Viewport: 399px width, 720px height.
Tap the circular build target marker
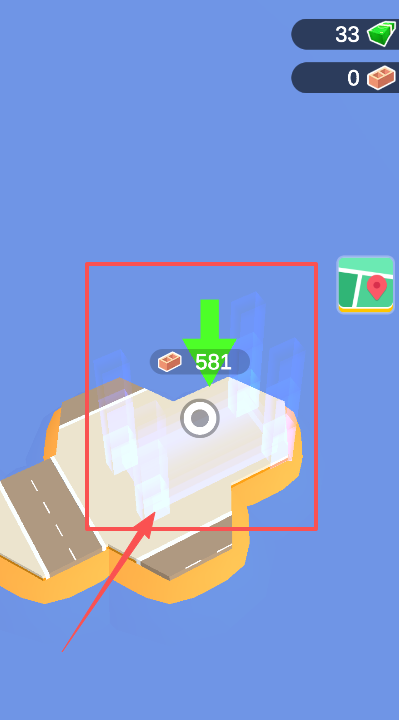(200, 418)
